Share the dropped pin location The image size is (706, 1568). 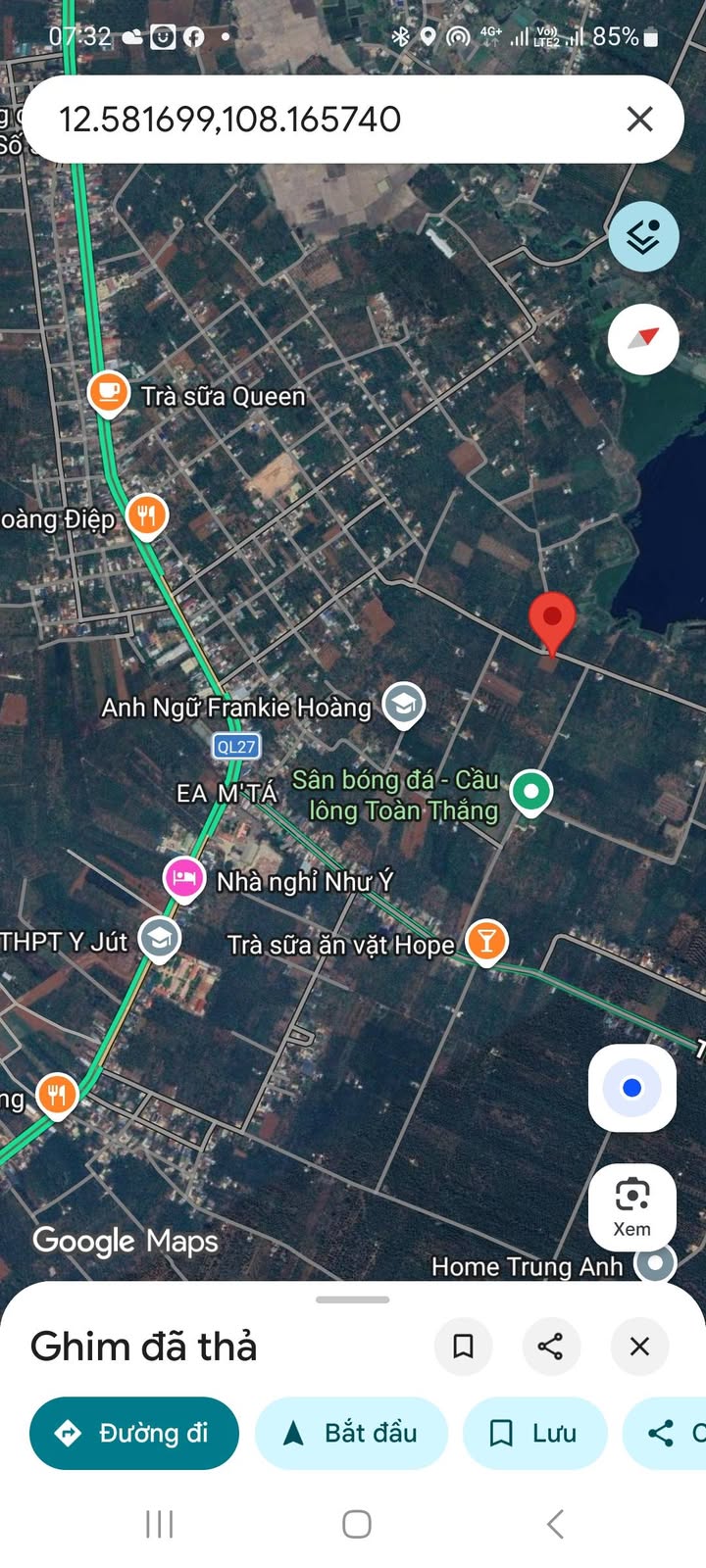tap(551, 1347)
